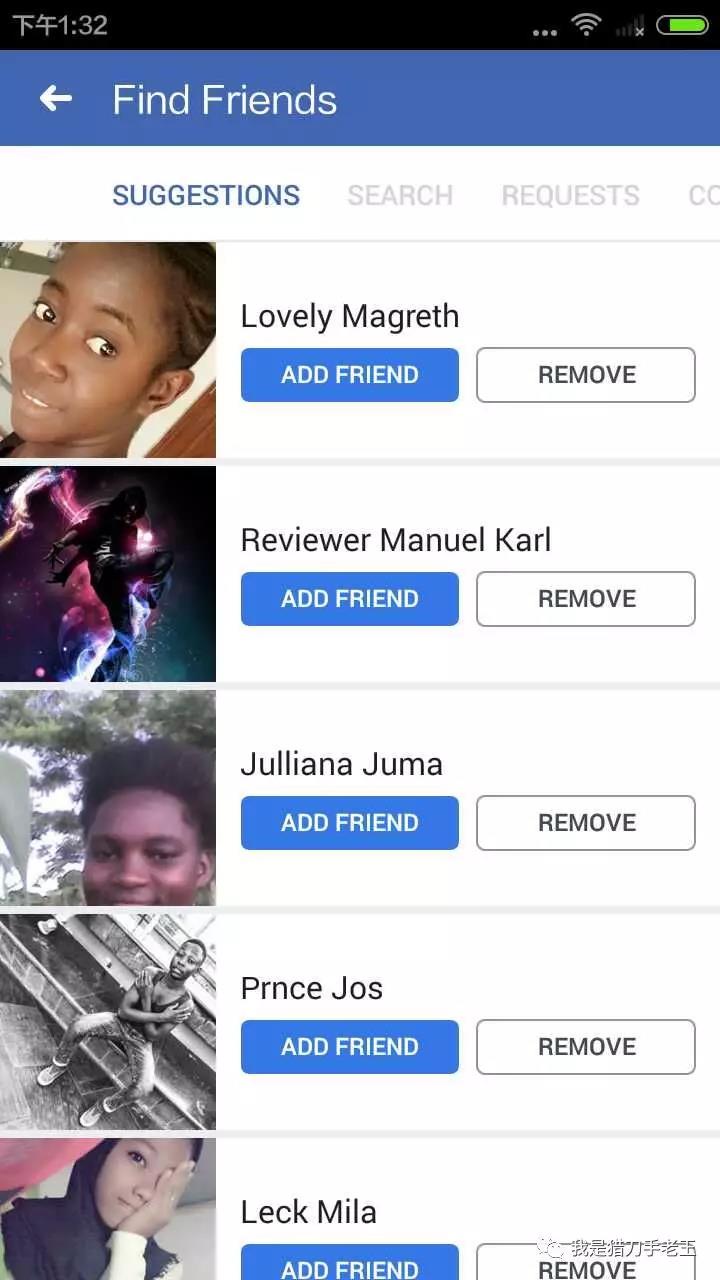720x1280 pixels.
Task: Remove Prnce Jos from suggestions
Action: (586, 1047)
